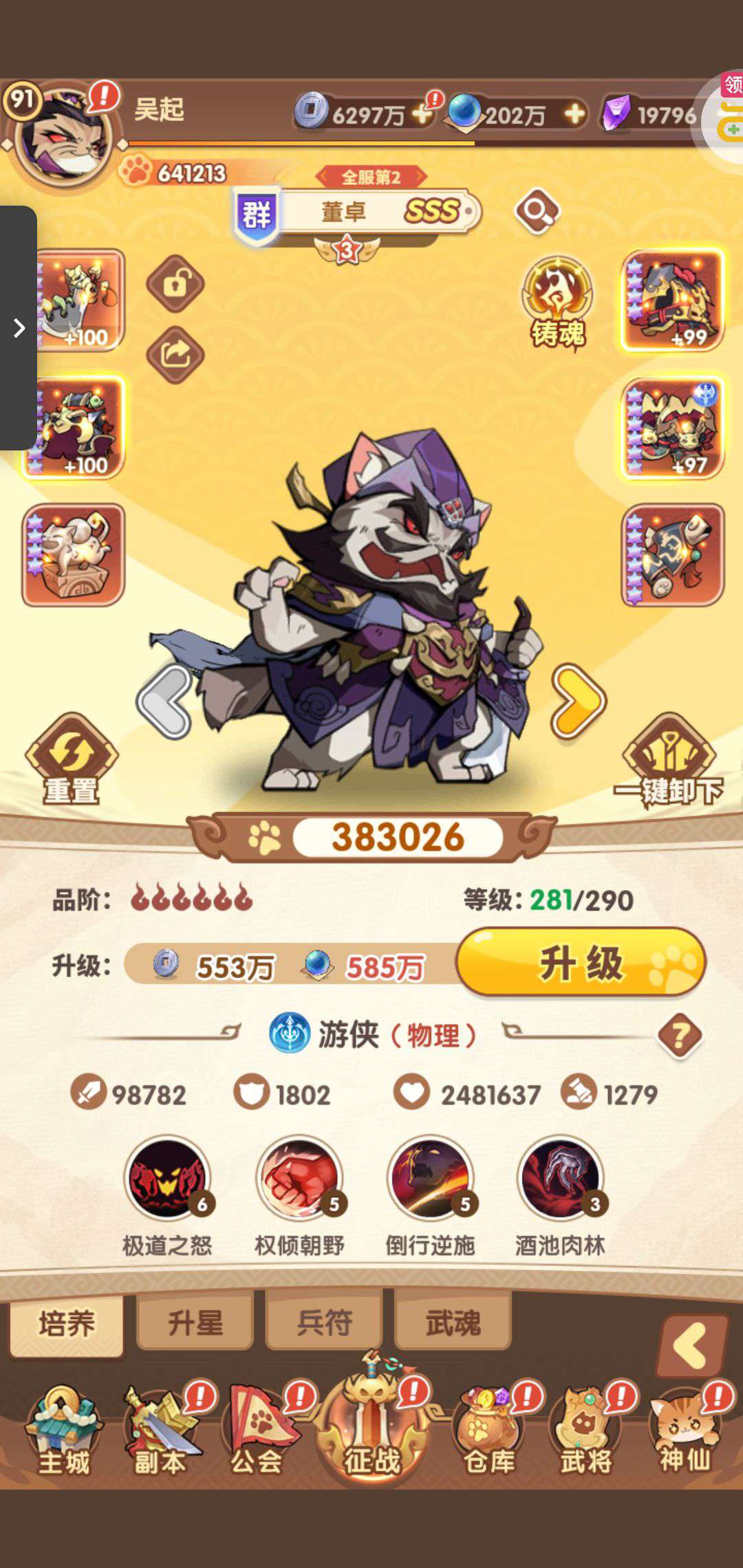Share this hero with the share icon
Image resolution: width=743 pixels, height=1568 pixels.
[x=175, y=354]
